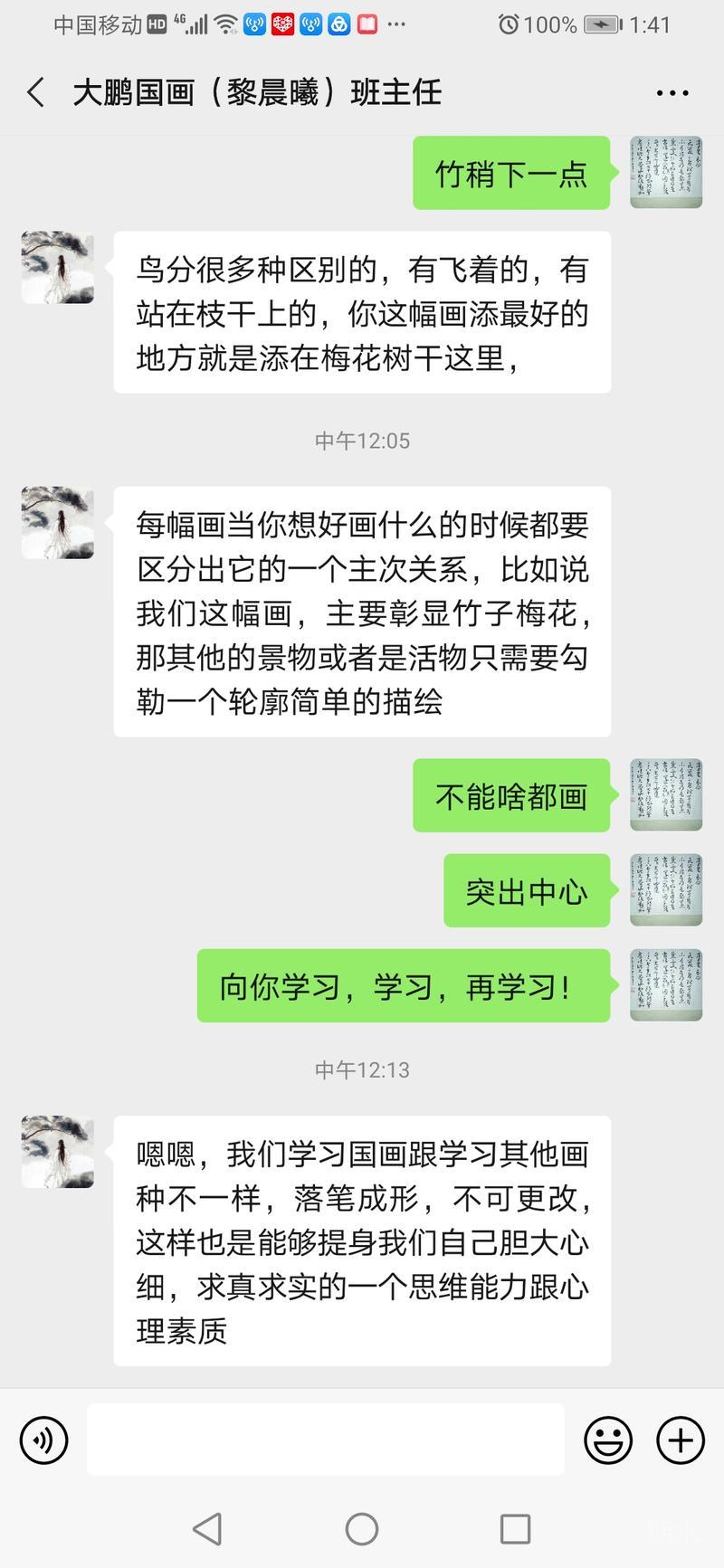724x1568 pixels.
Task: Open the recent apps view
Action: 515,1529
